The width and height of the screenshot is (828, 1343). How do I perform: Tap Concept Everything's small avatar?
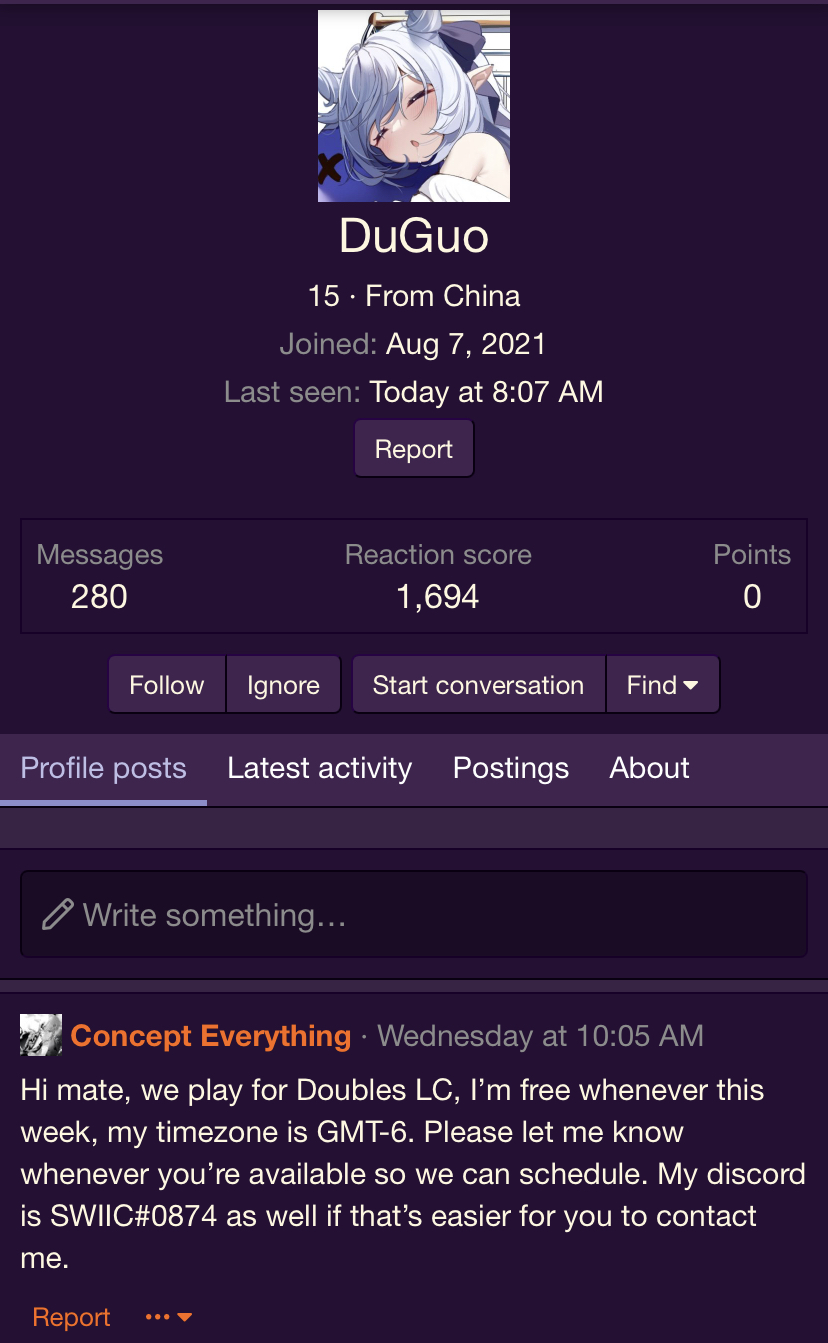(41, 1035)
